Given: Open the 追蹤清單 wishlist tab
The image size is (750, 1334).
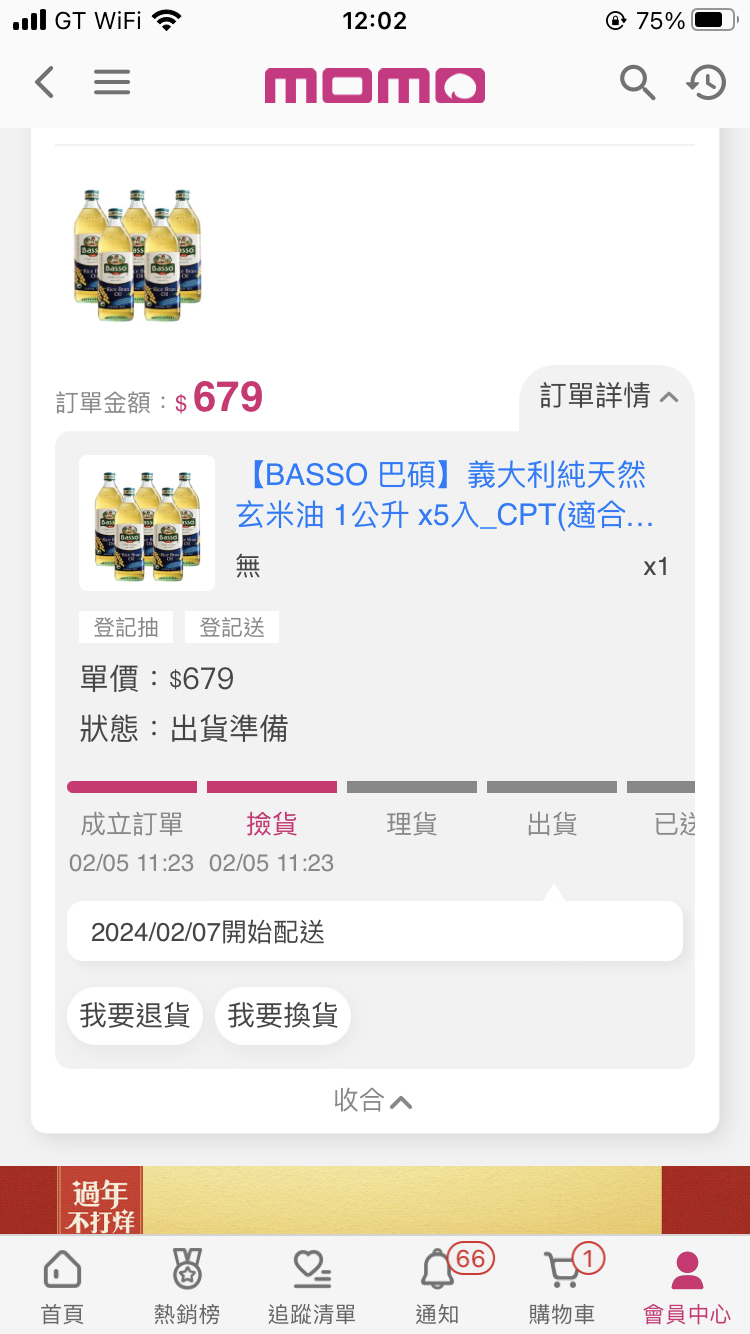Looking at the screenshot, I should (312, 1287).
